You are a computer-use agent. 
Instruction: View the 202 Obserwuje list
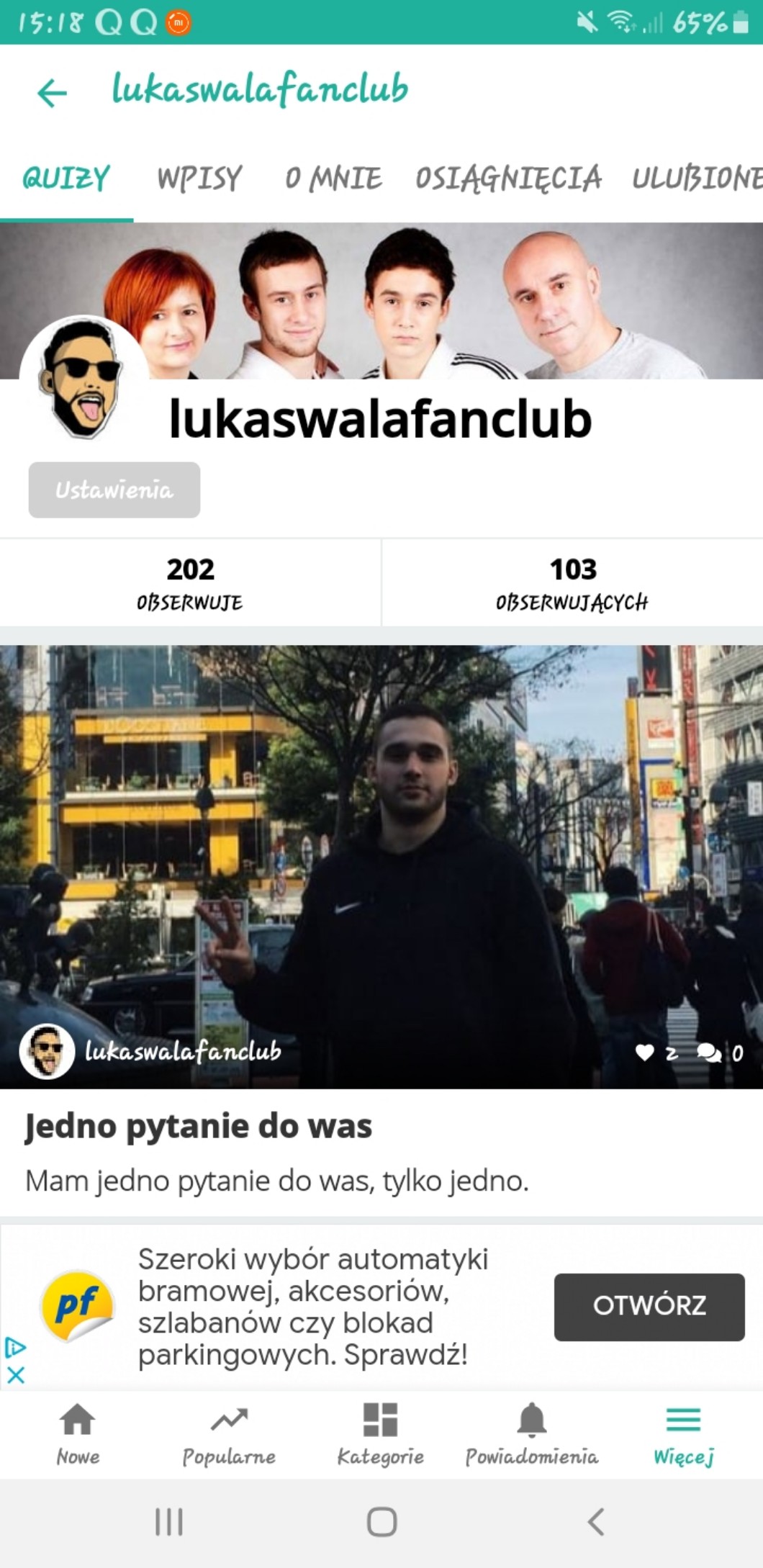(190, 582)
